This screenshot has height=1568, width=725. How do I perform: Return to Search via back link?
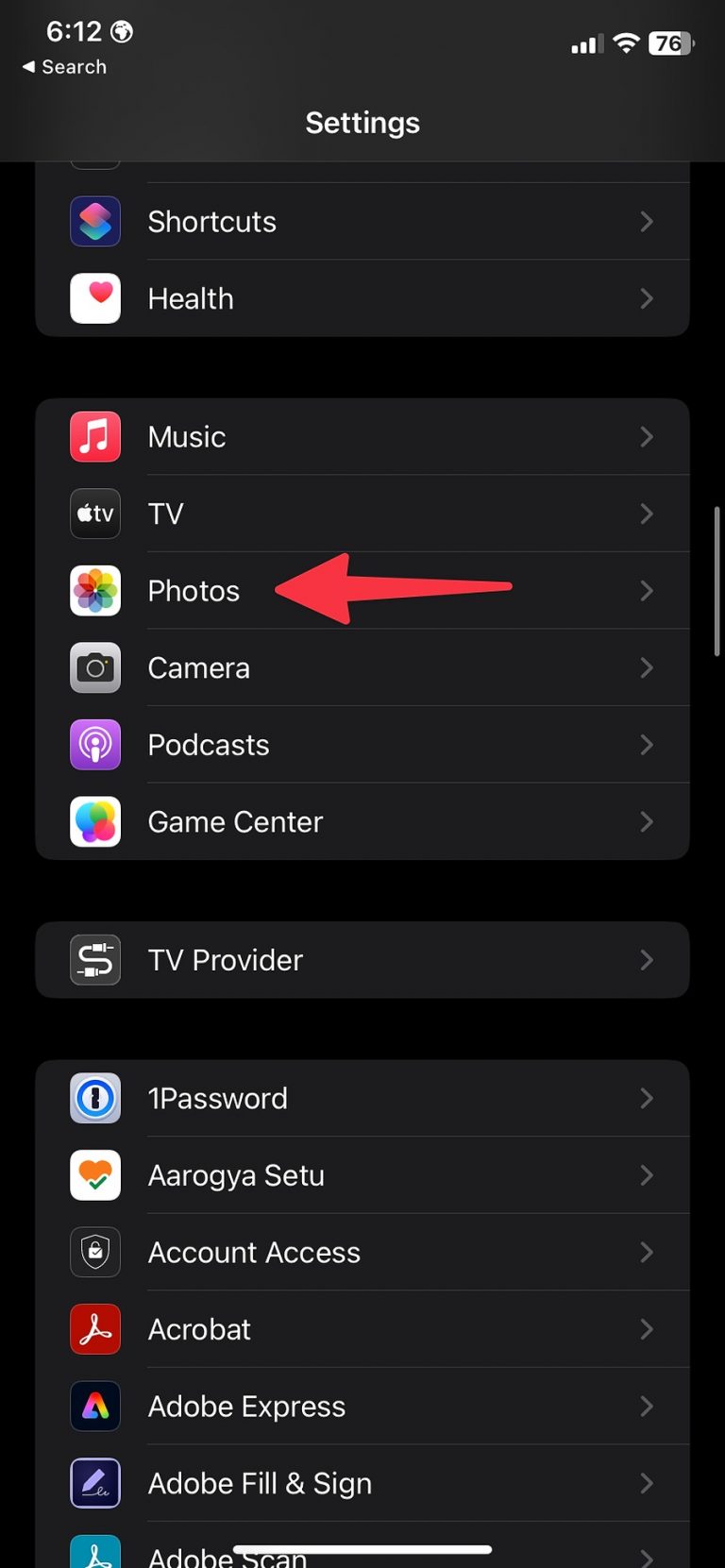(x=64, y=67)
